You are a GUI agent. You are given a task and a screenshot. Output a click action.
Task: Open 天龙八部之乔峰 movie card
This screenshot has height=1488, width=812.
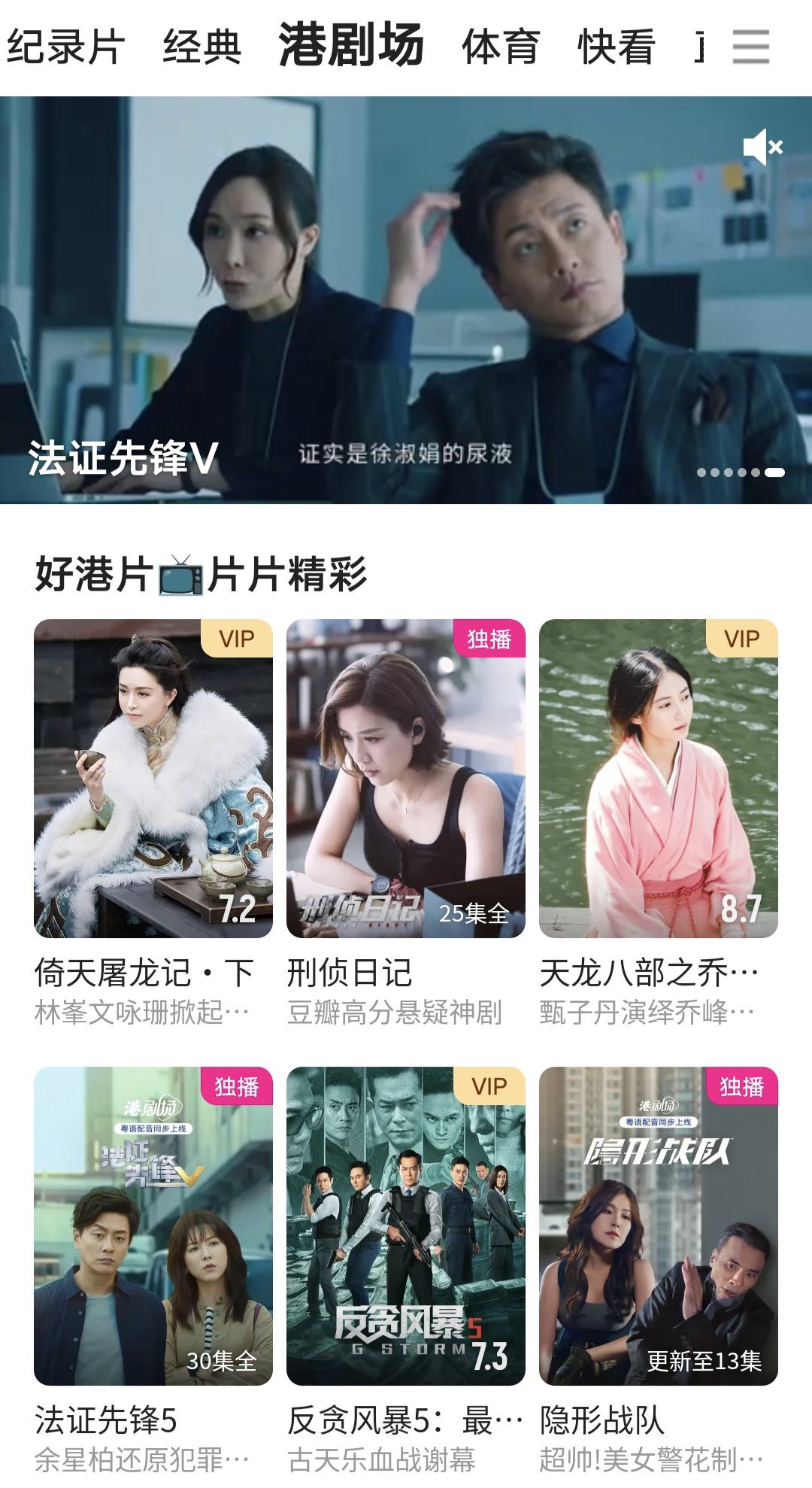pyautogui.click(x=659, y=779)
